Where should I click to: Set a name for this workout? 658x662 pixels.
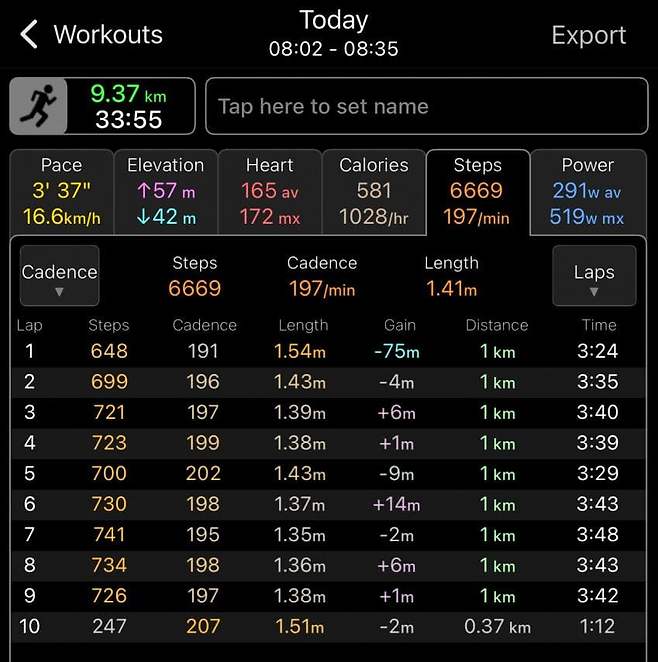[x=425, y=106]
